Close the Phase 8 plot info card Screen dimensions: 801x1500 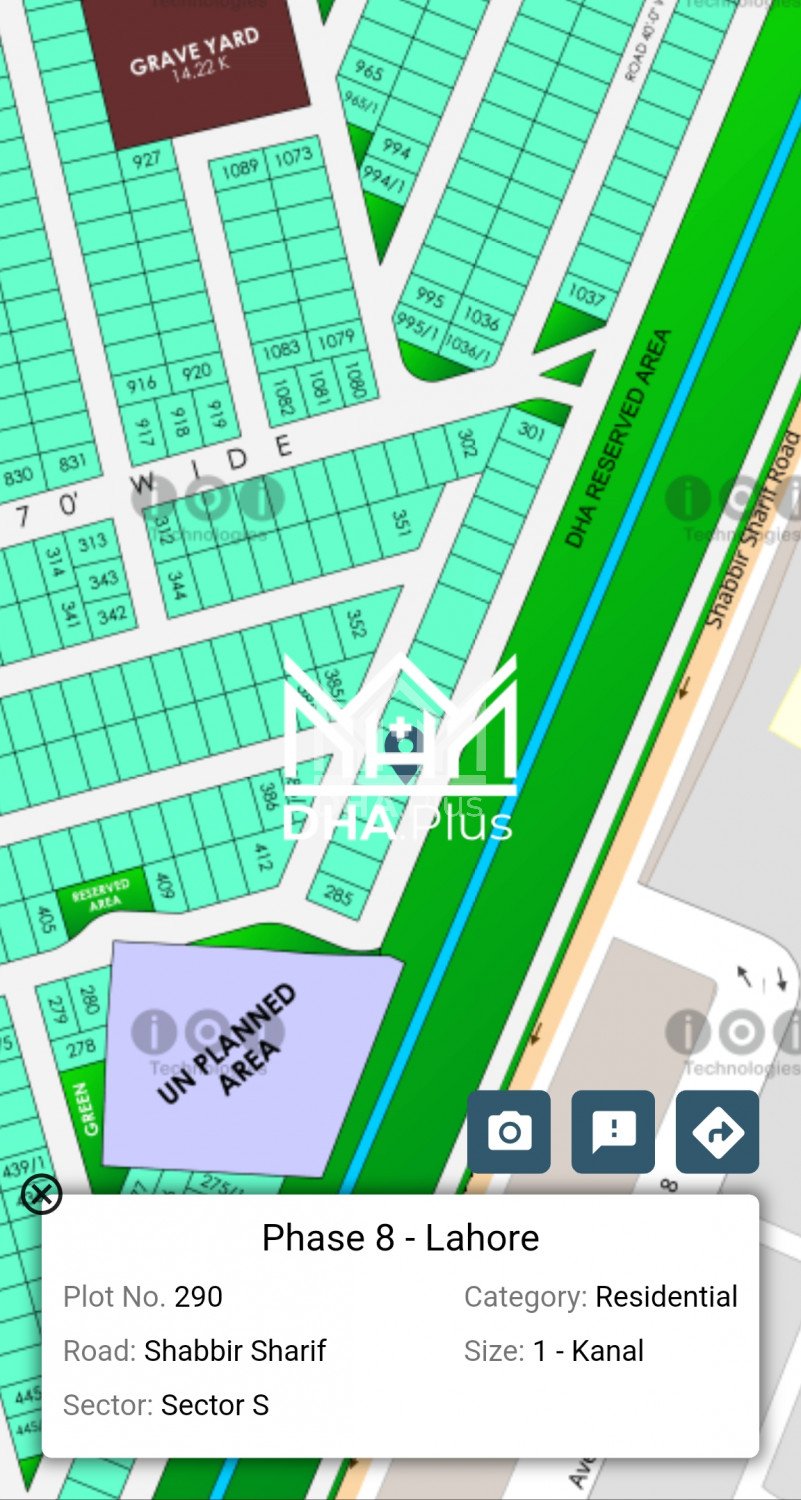tap(41, 1194)
